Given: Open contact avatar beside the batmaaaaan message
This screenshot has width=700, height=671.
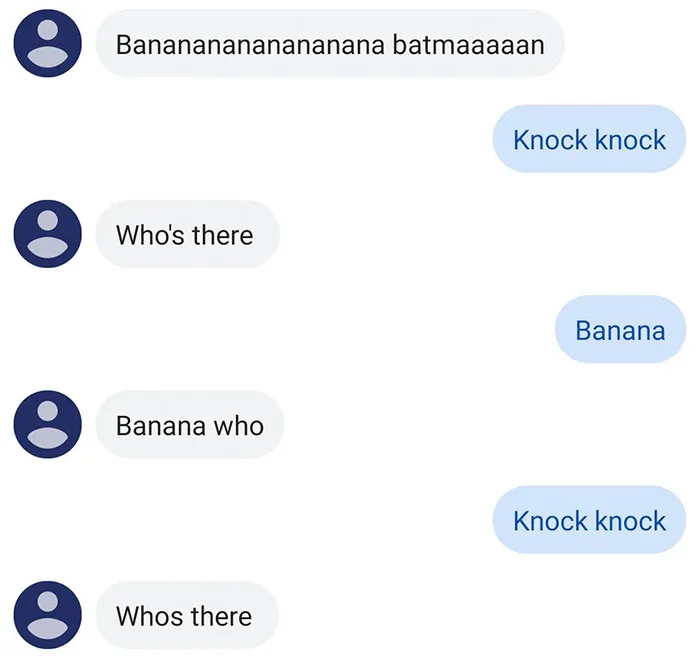Looking at the screenshot, I should point(48,43).
